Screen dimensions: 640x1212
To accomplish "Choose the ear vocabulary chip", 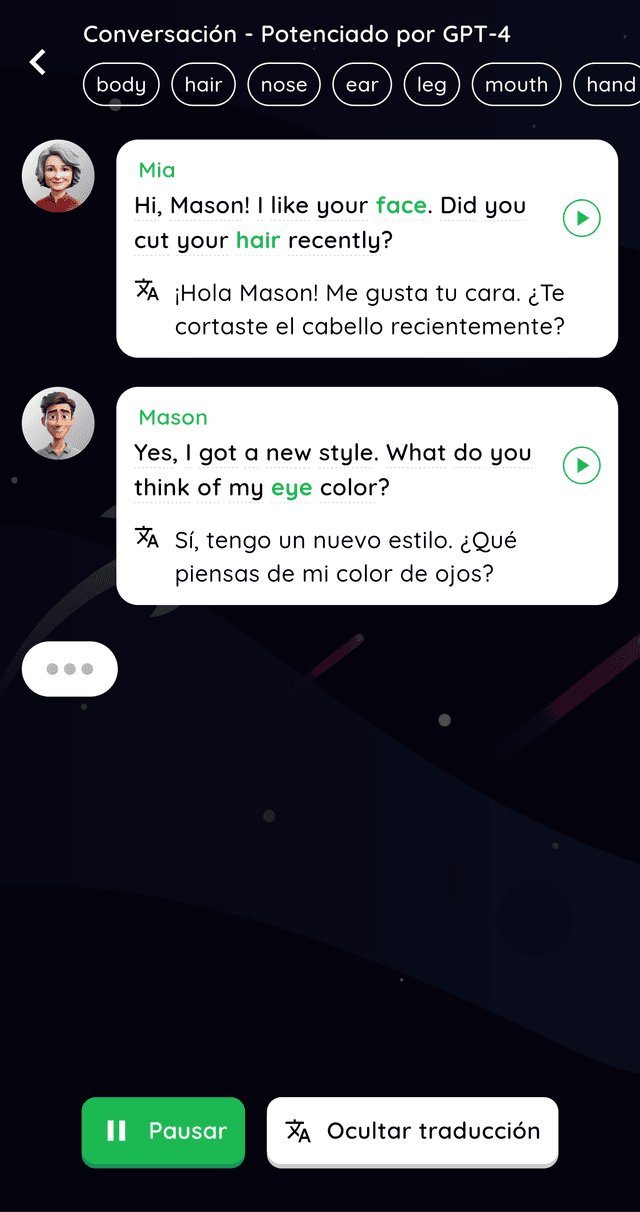I will (x=362, y=85).
